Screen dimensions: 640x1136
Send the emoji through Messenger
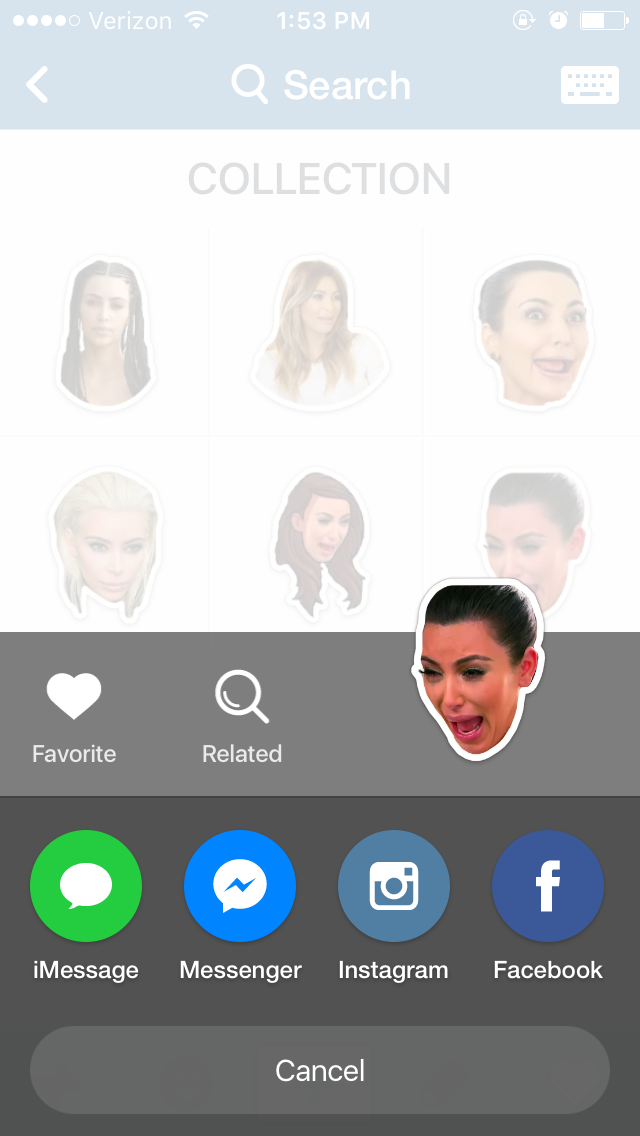tap(240, 887)
